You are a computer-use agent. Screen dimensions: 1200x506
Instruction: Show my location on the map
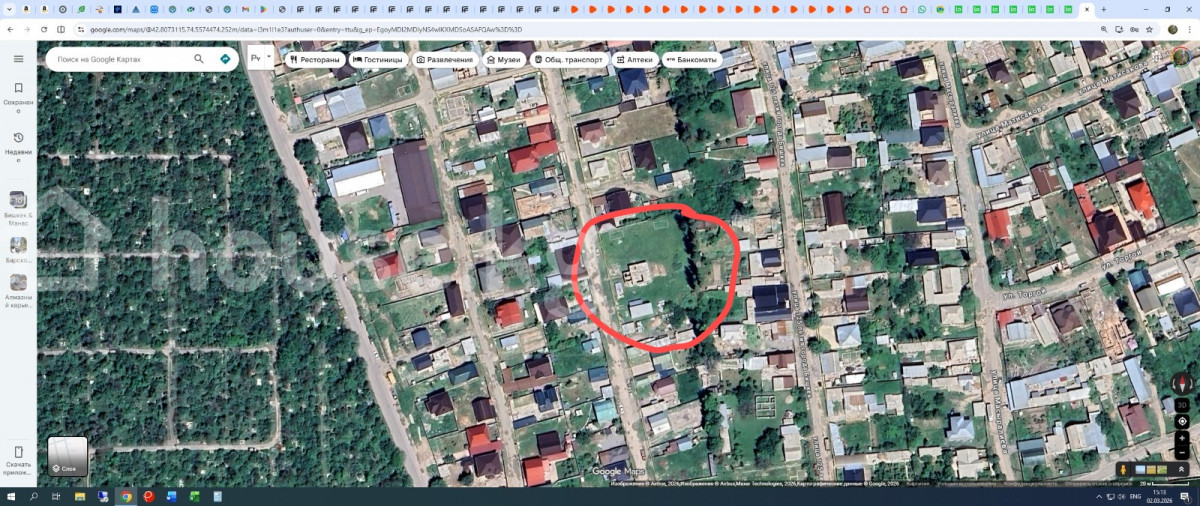(x=1182, y=421)
